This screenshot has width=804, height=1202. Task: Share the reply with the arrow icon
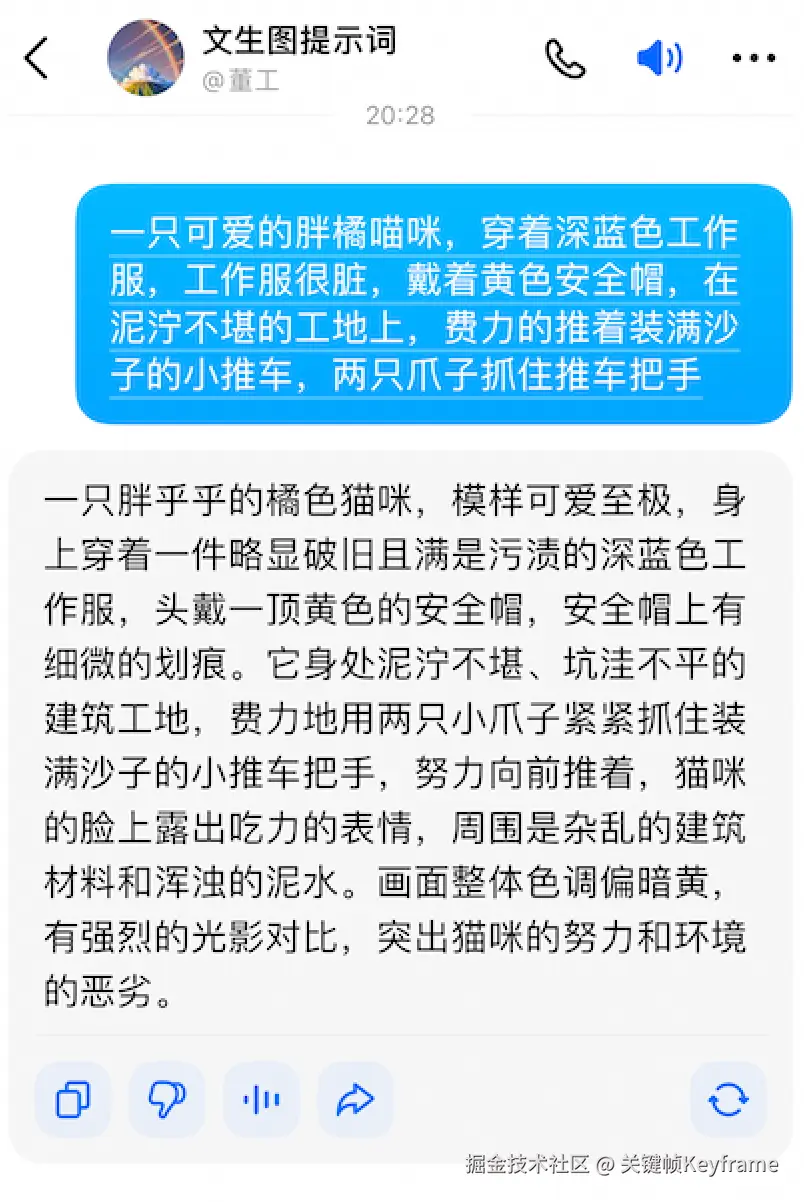(x=355, y=1100)
